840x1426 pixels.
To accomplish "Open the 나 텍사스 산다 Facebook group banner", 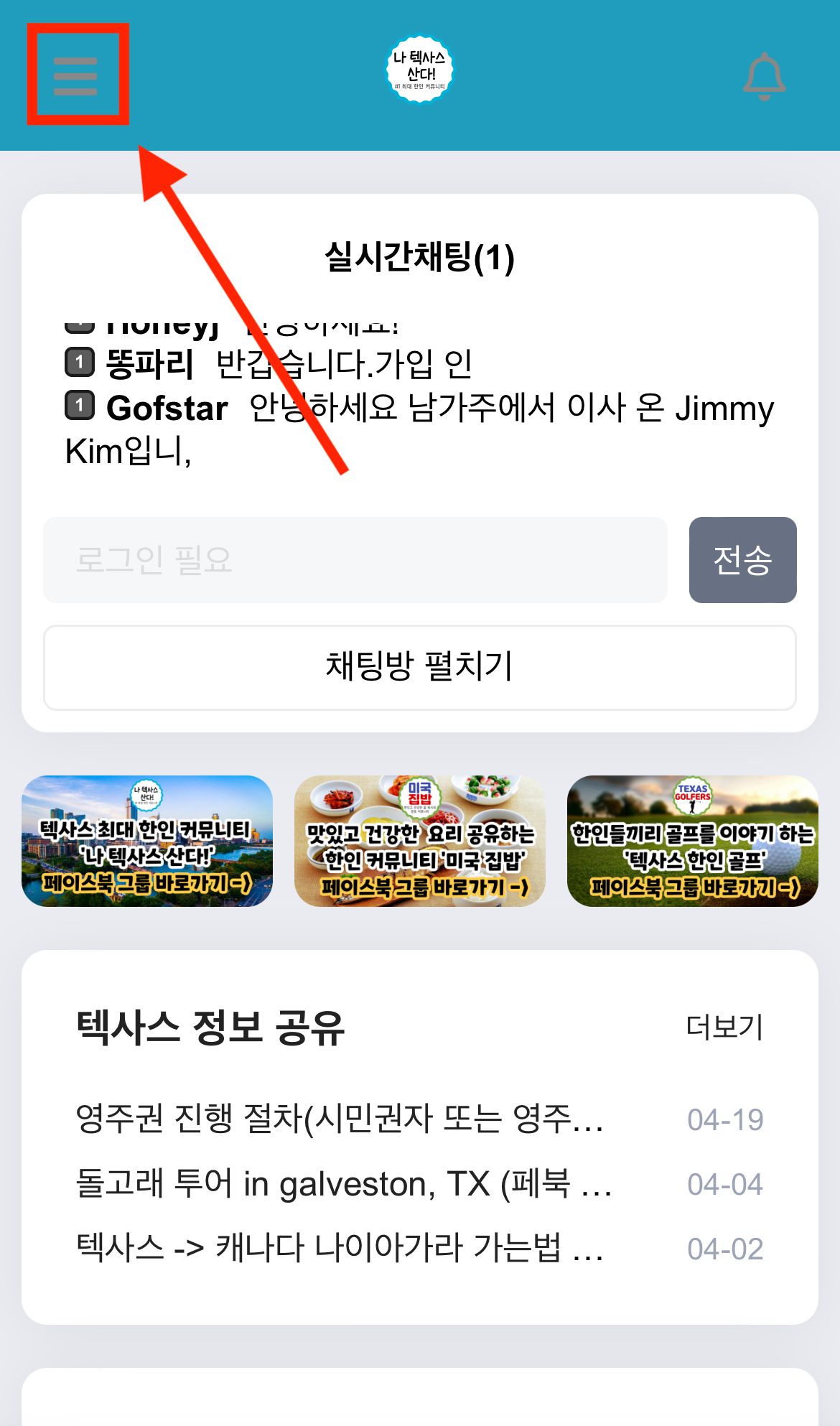I will [147, 841].
